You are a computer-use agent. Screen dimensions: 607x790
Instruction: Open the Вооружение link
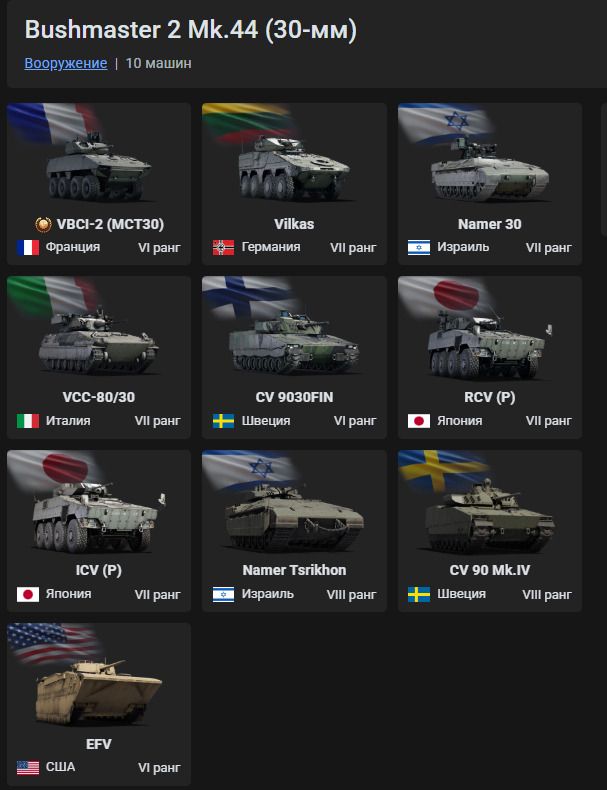point(66,63)
